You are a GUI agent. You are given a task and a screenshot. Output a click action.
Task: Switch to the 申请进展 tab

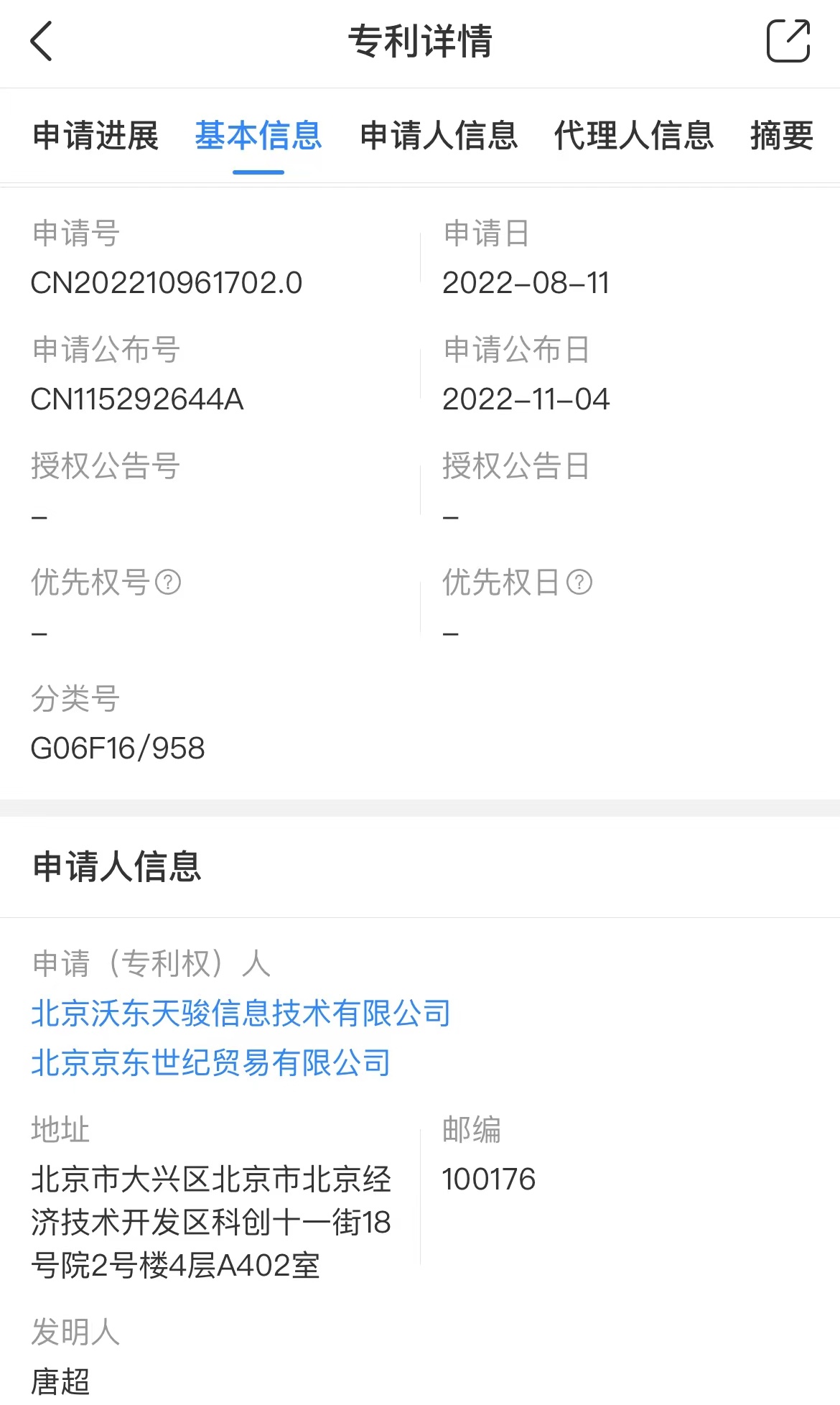[95, 136]
